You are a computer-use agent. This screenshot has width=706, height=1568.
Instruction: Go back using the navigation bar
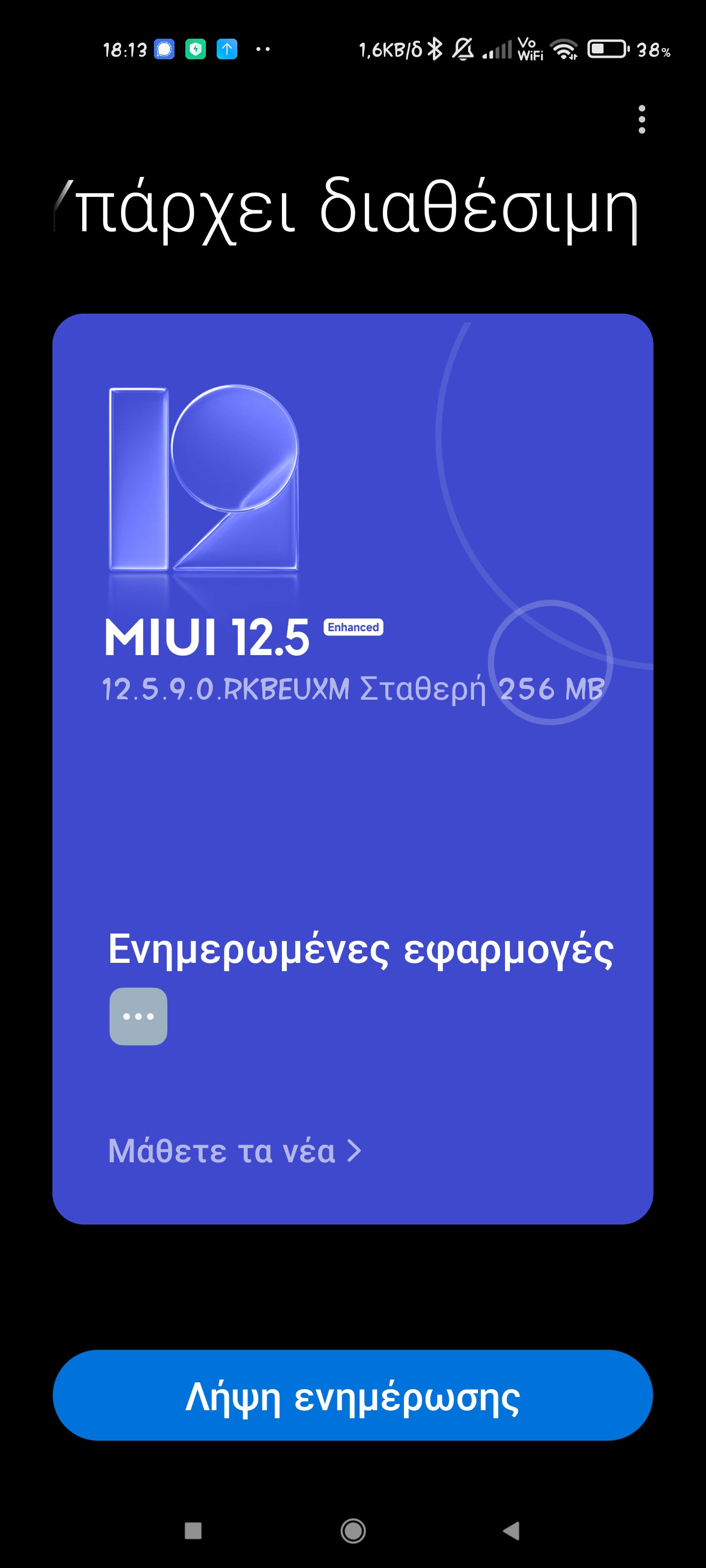coord(512,1530)
